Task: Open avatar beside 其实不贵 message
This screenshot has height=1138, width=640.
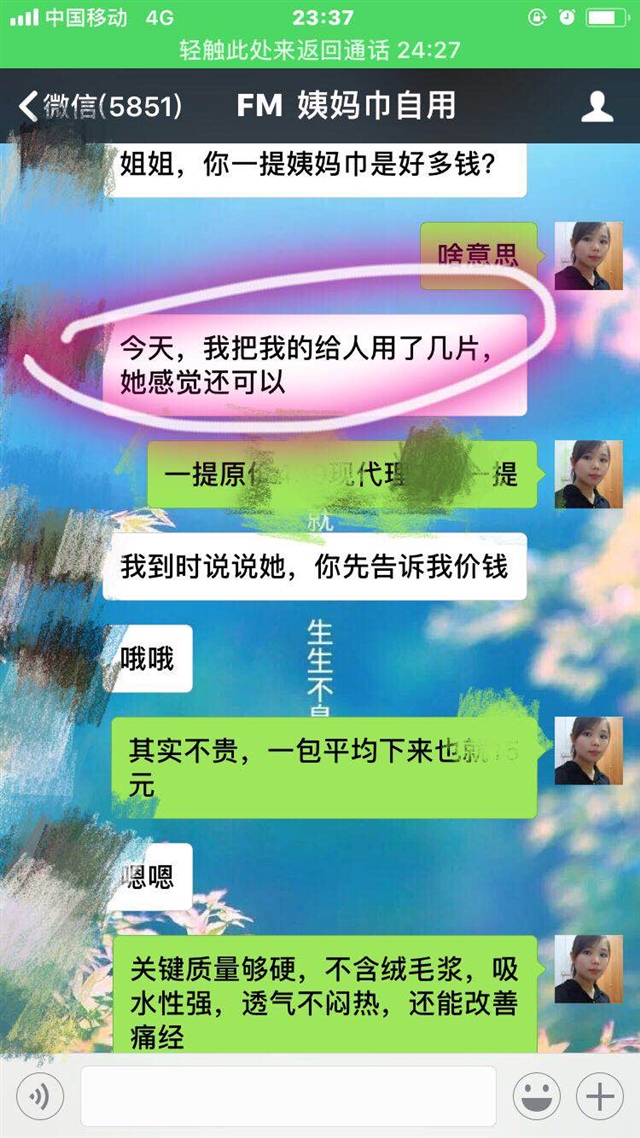Action: point(588,751)
